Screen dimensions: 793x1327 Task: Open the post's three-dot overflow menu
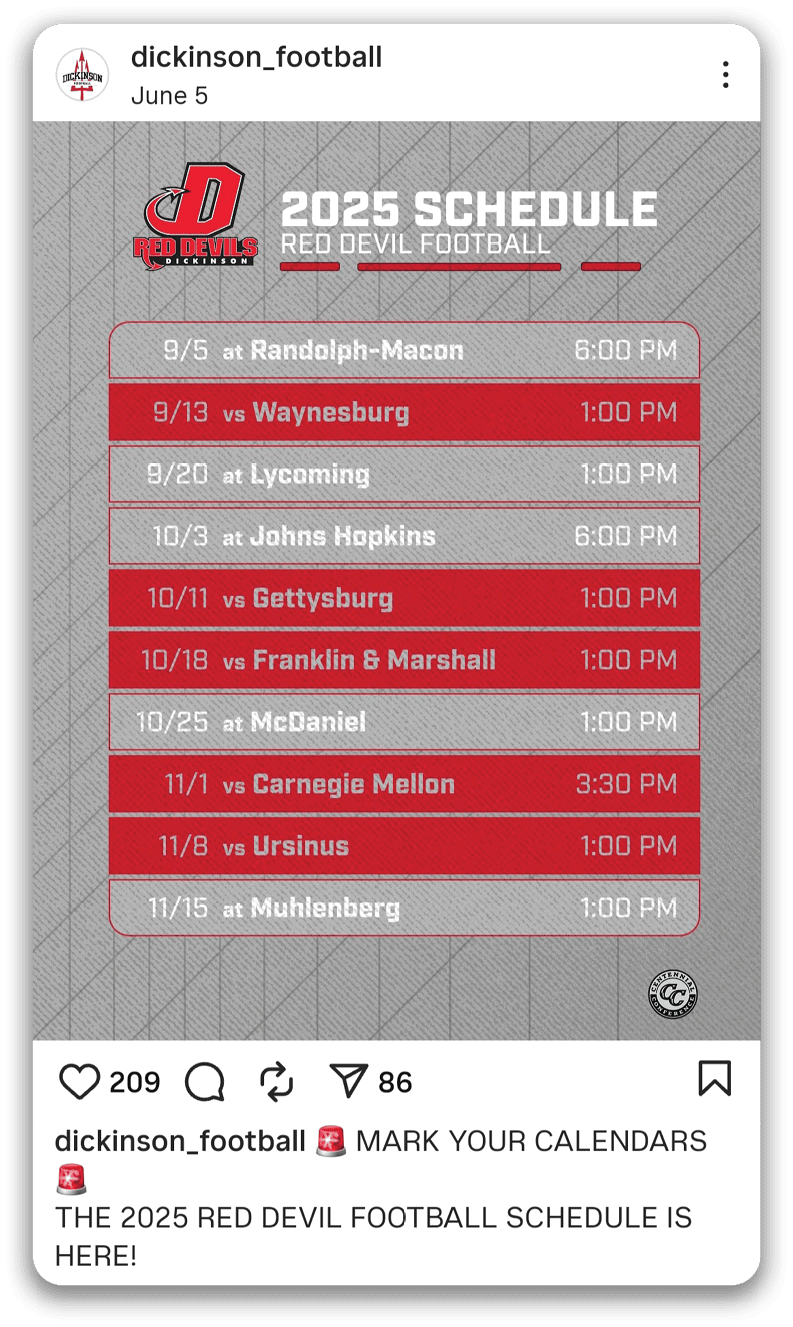(725, 75)
